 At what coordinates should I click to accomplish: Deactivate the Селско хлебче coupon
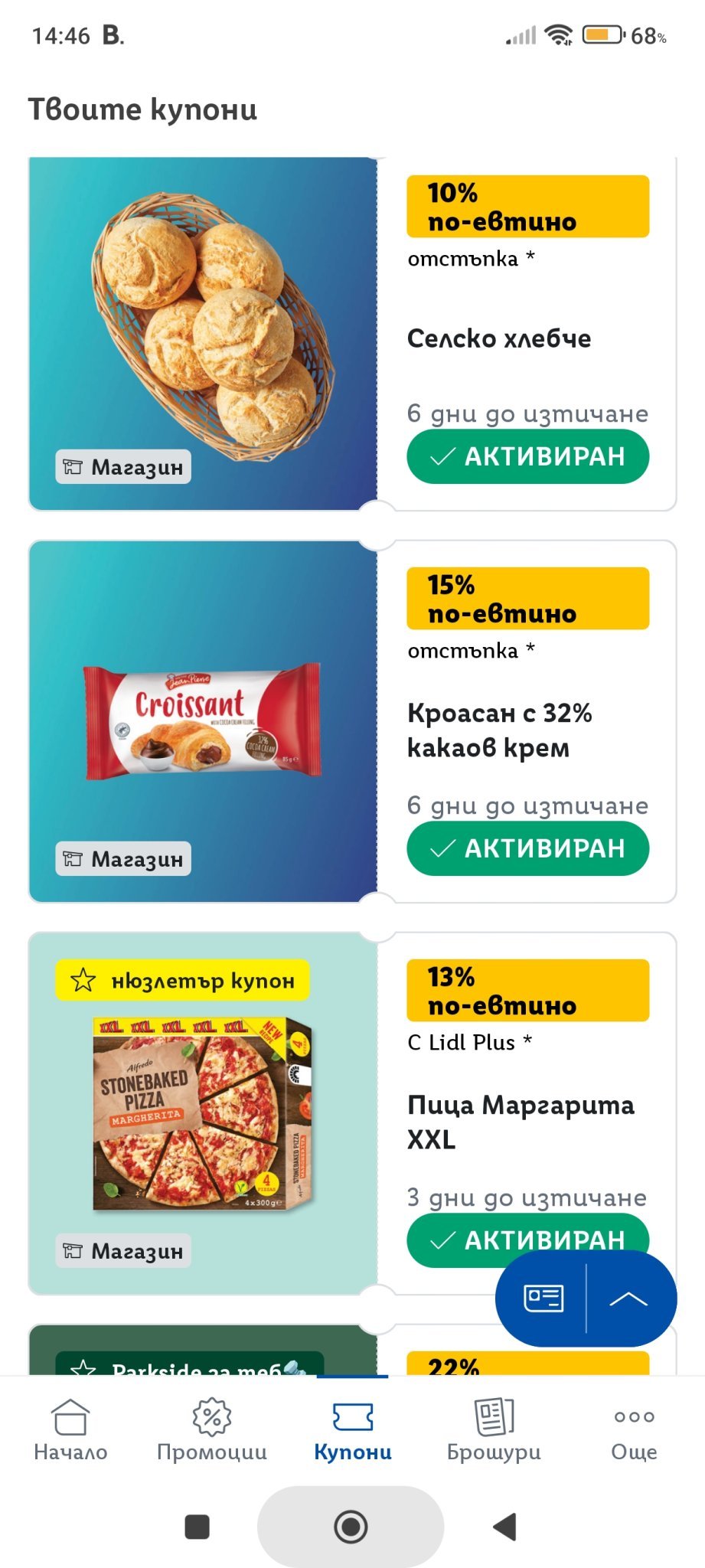pyautogui.click(x=527, y=456)
